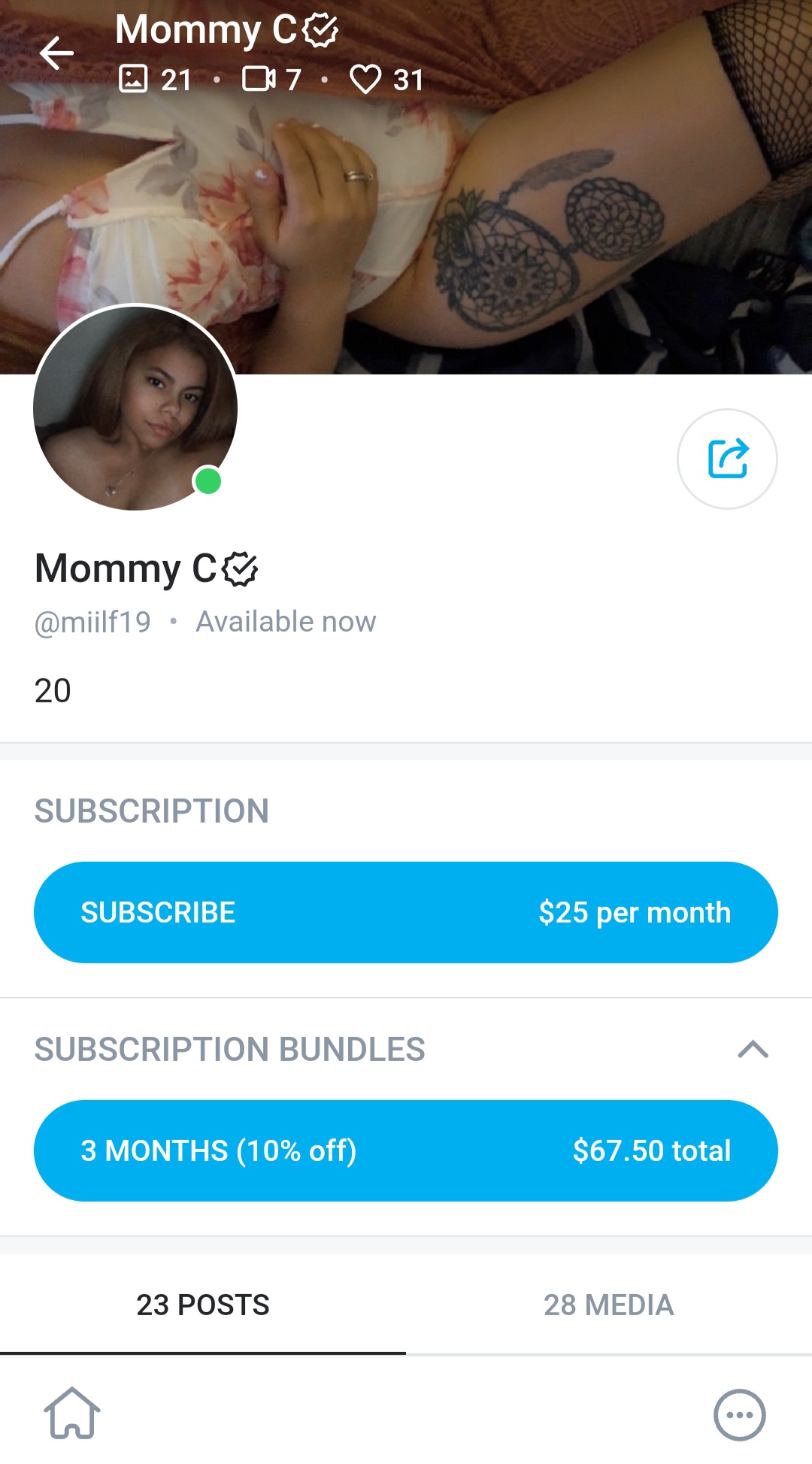The width and height of the screenshot is (812, 1464).
Task: Choose the 3 months bundle for $67.50
Action: coord(406,1150)
